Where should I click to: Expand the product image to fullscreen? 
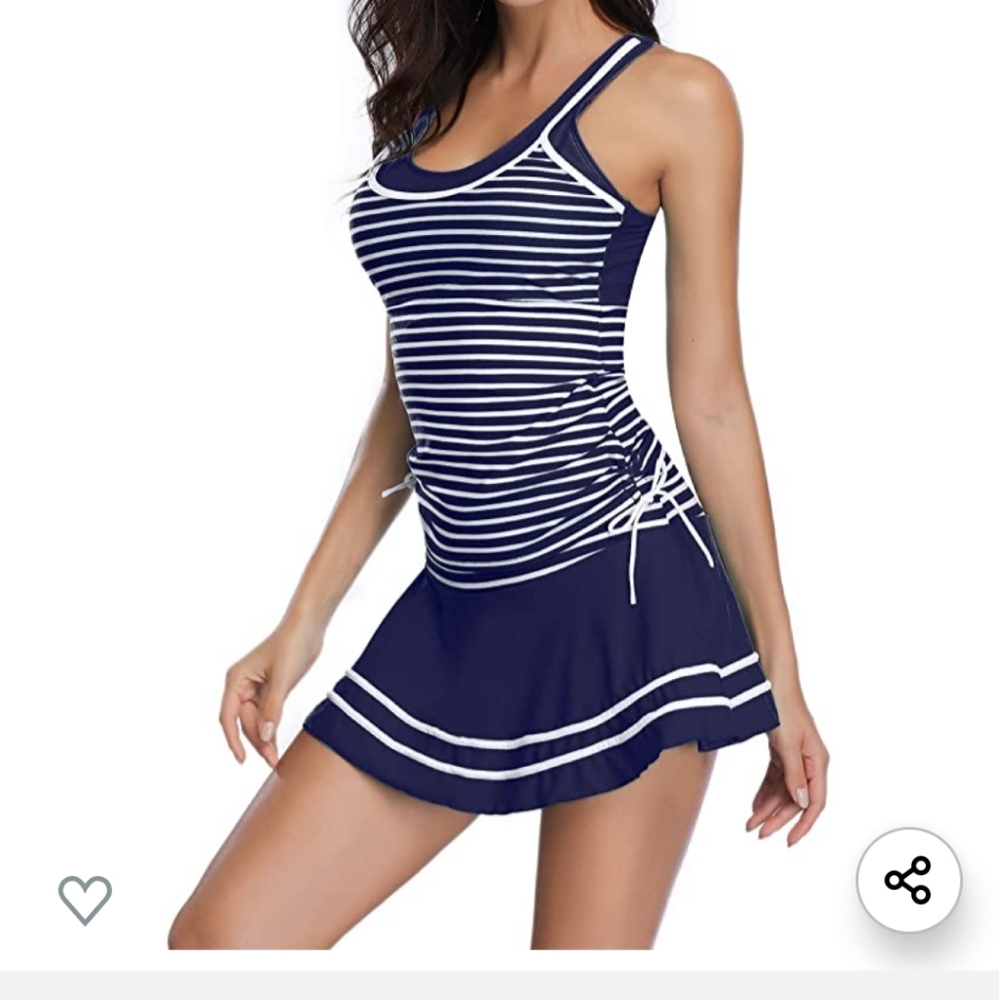pos(500,450)
